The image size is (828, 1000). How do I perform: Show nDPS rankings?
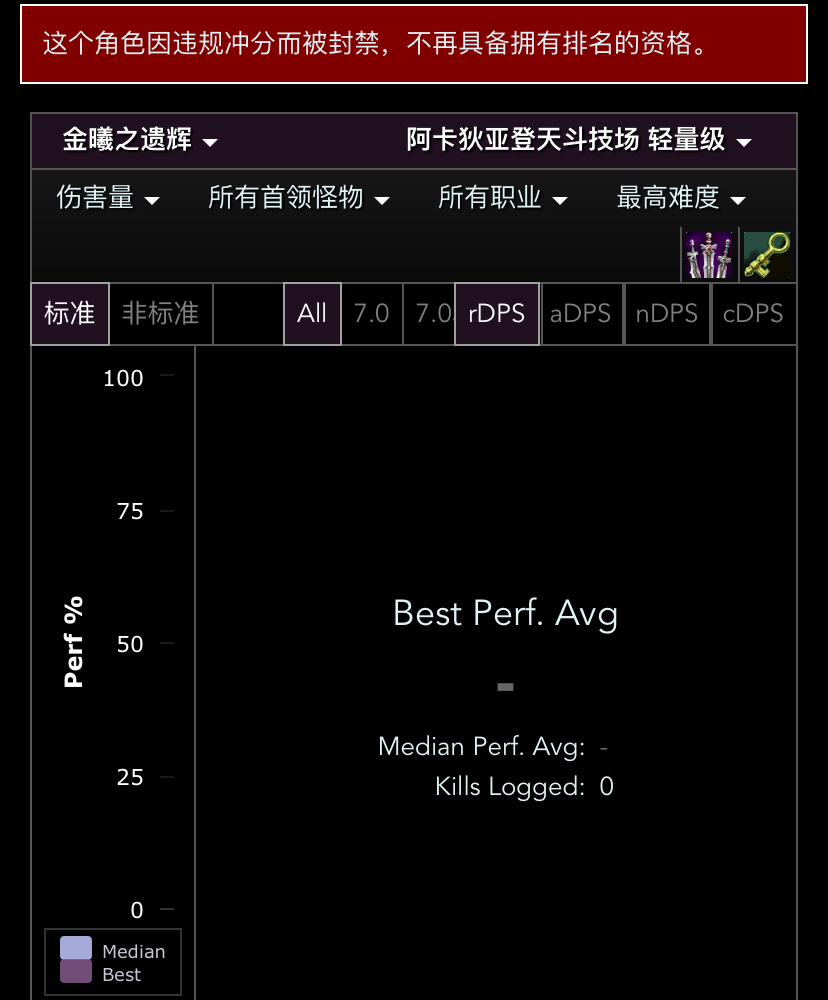[667, 314]
